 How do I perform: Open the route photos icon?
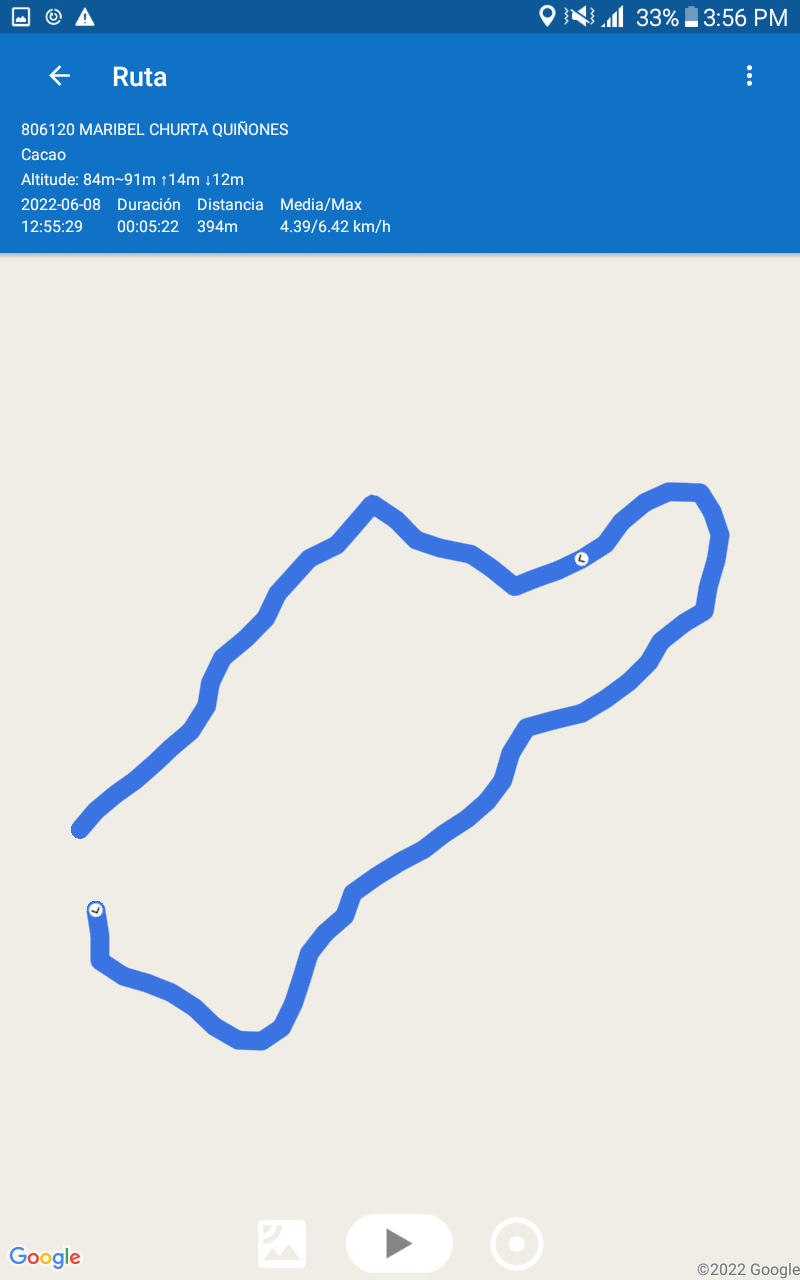(x=282, y=1244)
